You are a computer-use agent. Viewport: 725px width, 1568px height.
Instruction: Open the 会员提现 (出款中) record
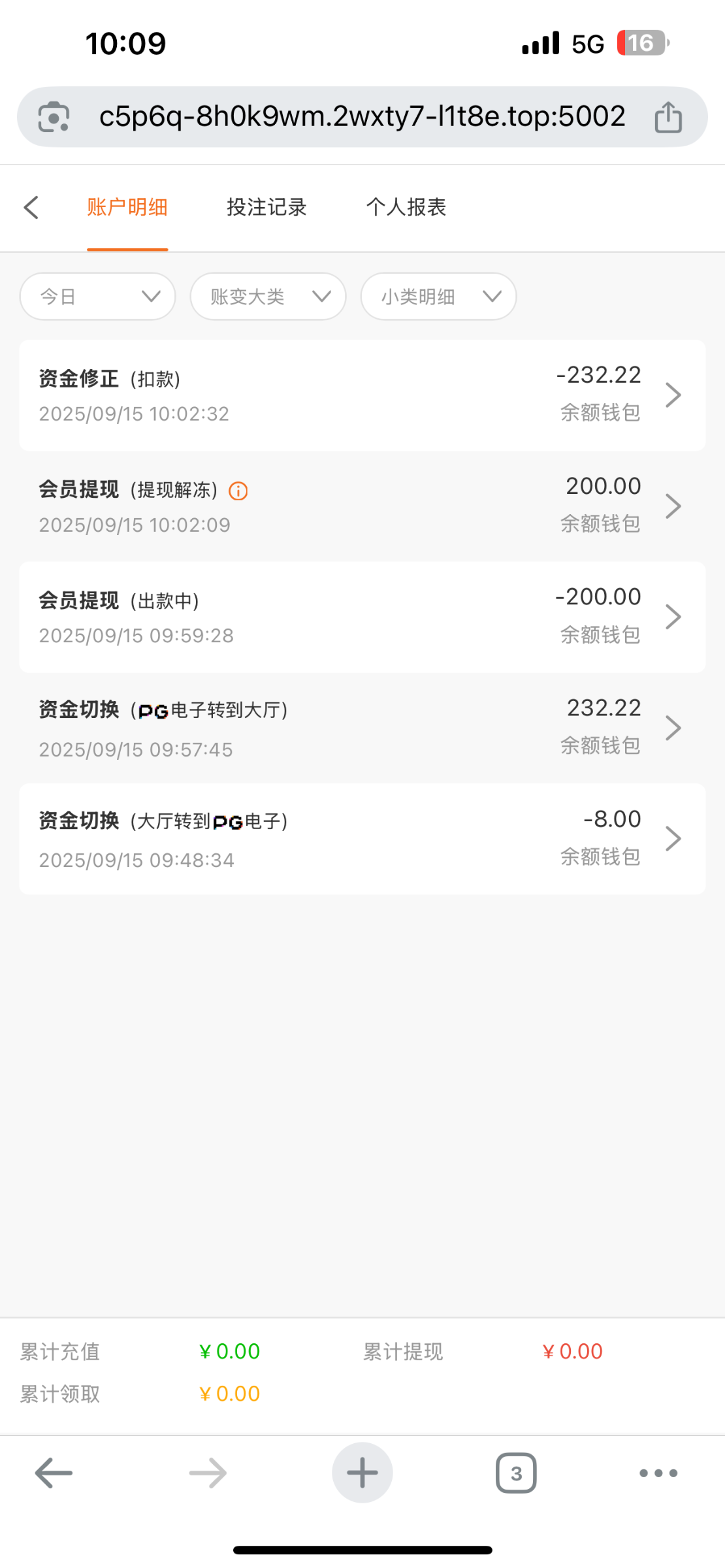[x=362, y=617]
